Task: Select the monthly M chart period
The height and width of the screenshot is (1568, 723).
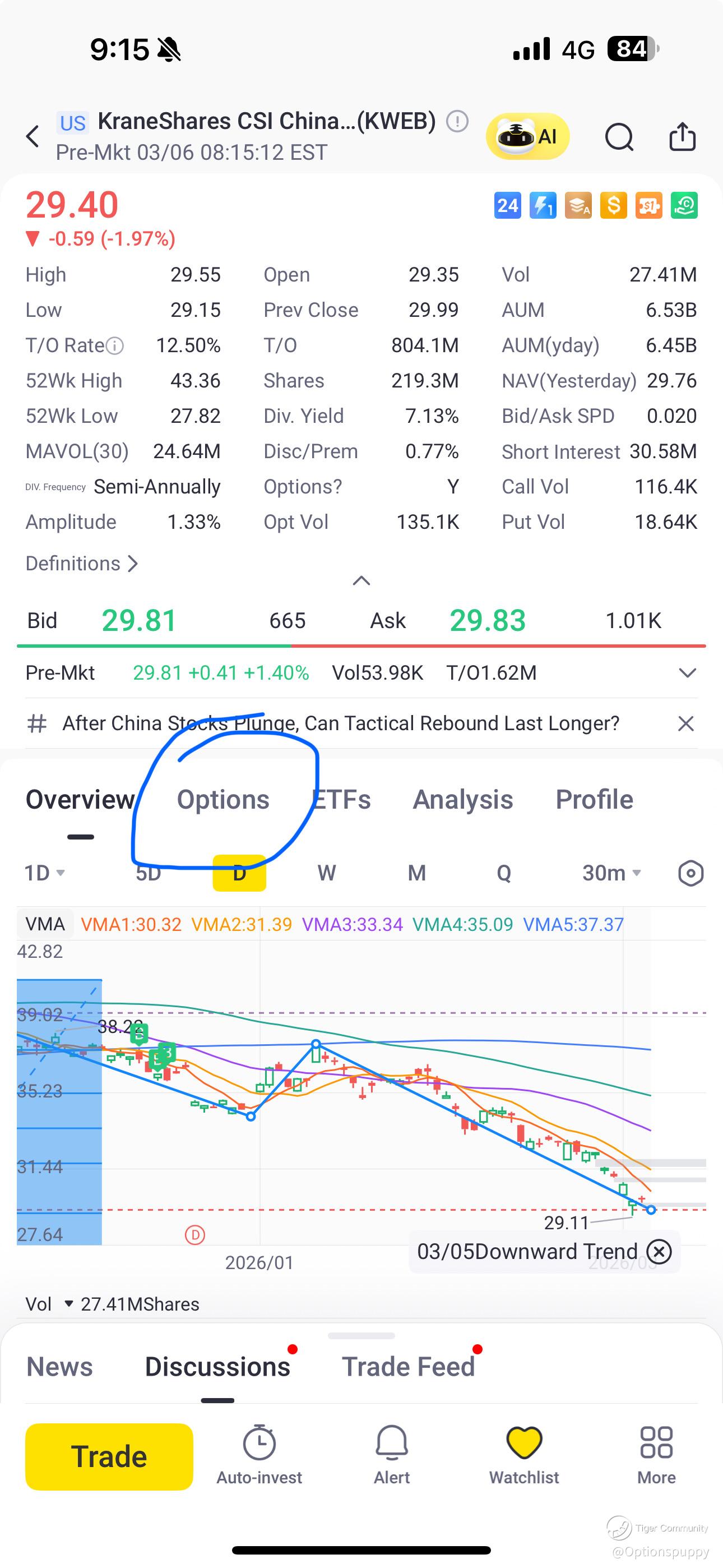Action: click(x=416, y=873)
